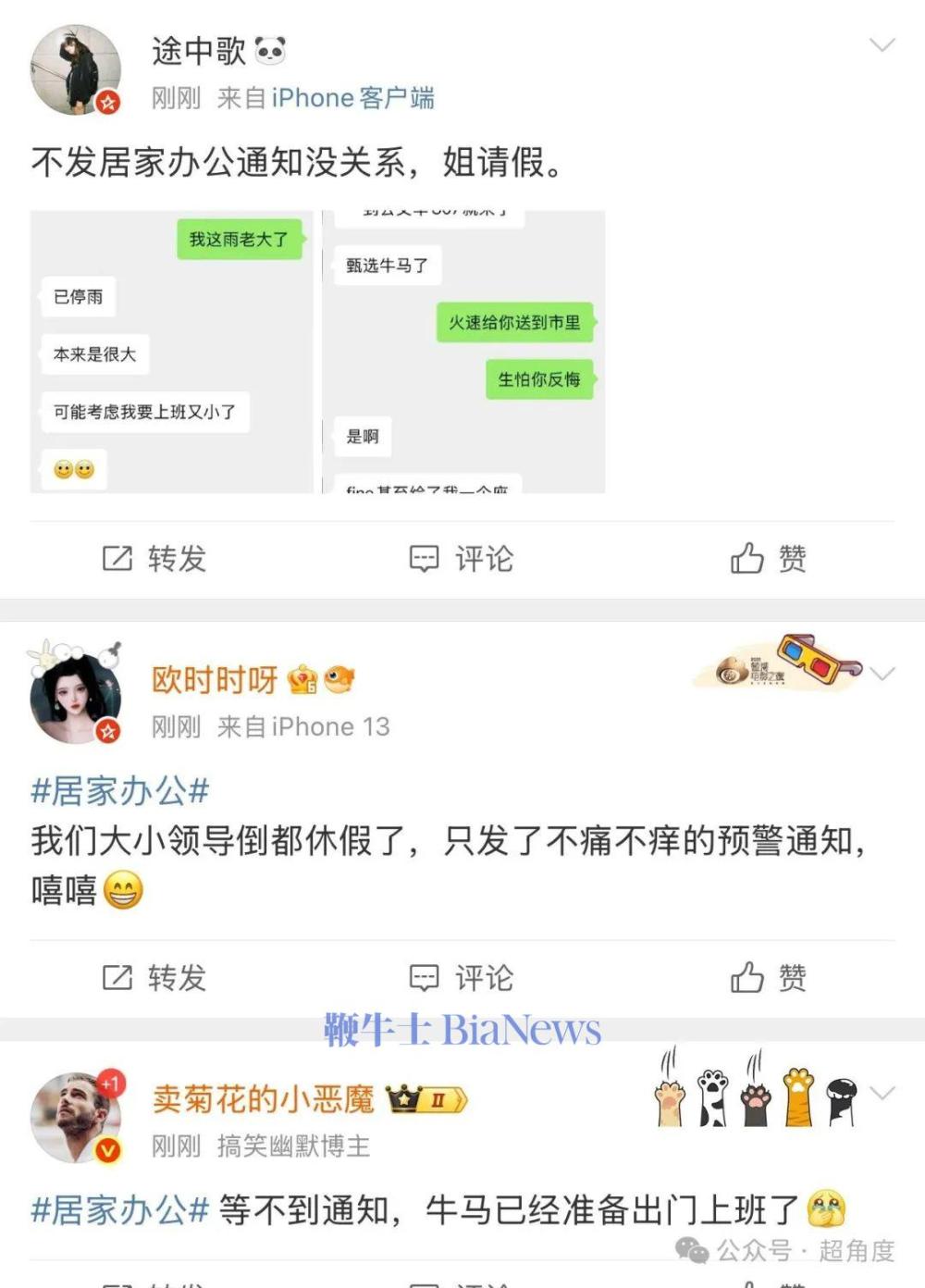Expand the chevron menu on 欧时时呀's post
The width and height of the screenshot is (925, 1288).
click(882, 674)
